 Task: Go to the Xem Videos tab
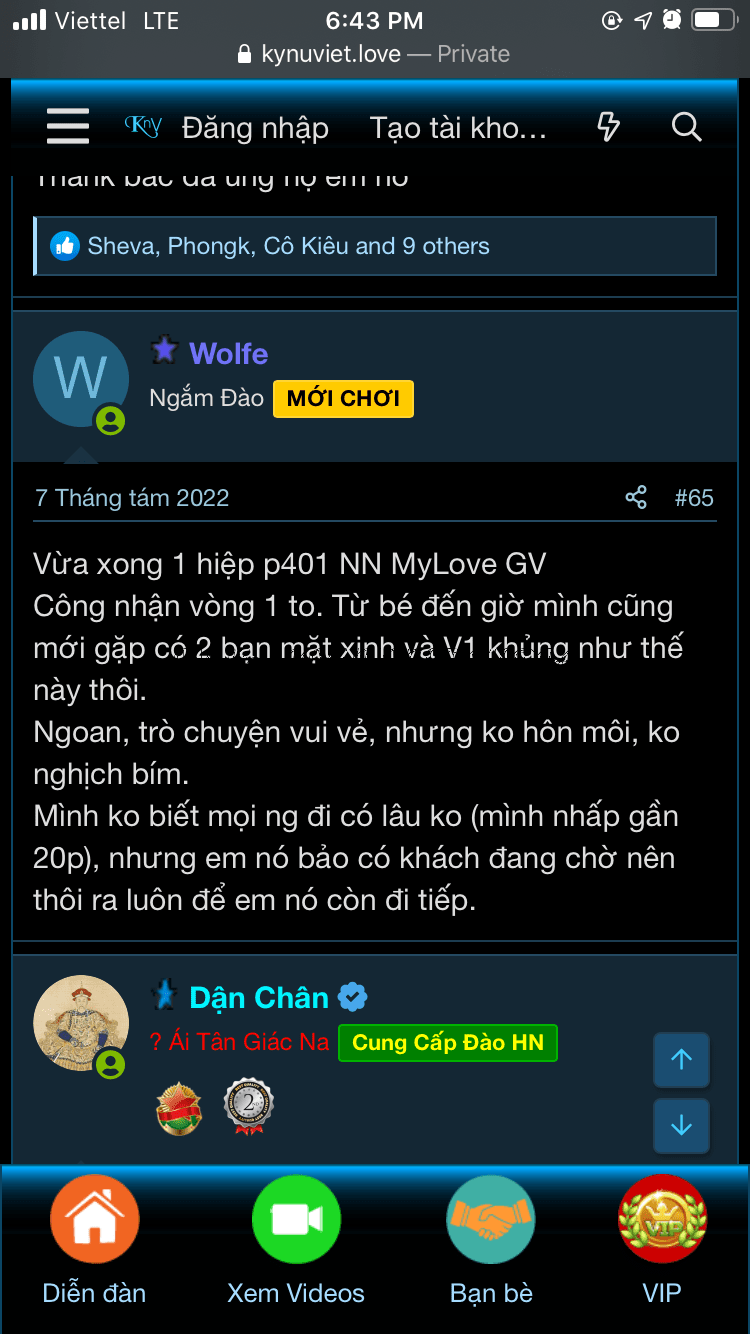(296, 1240)
